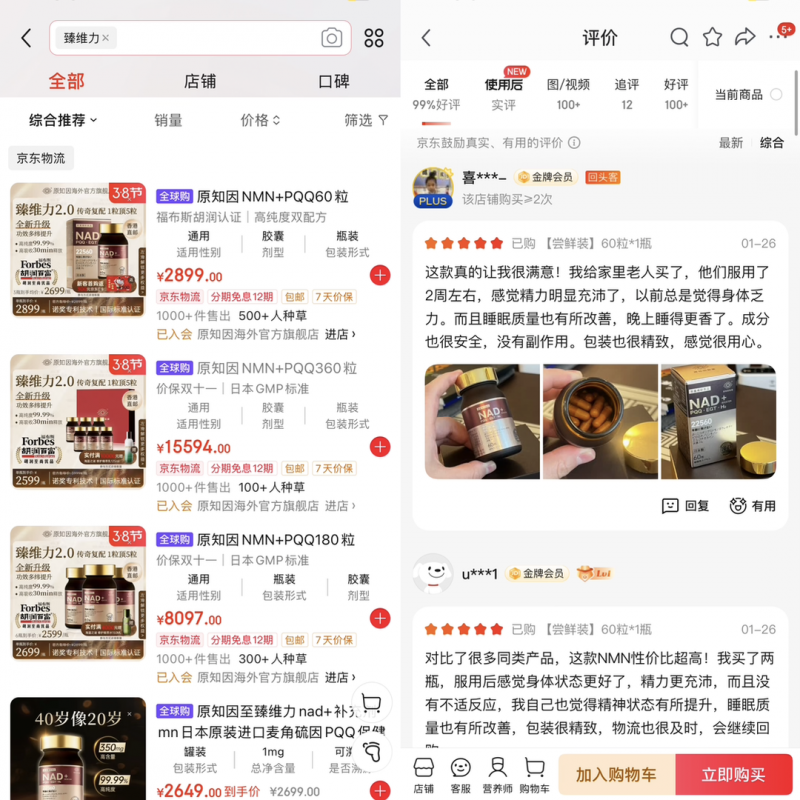Open the 筛选 filter panel
This screenshot has width=800, height=800.
click(x=366, y=120)
